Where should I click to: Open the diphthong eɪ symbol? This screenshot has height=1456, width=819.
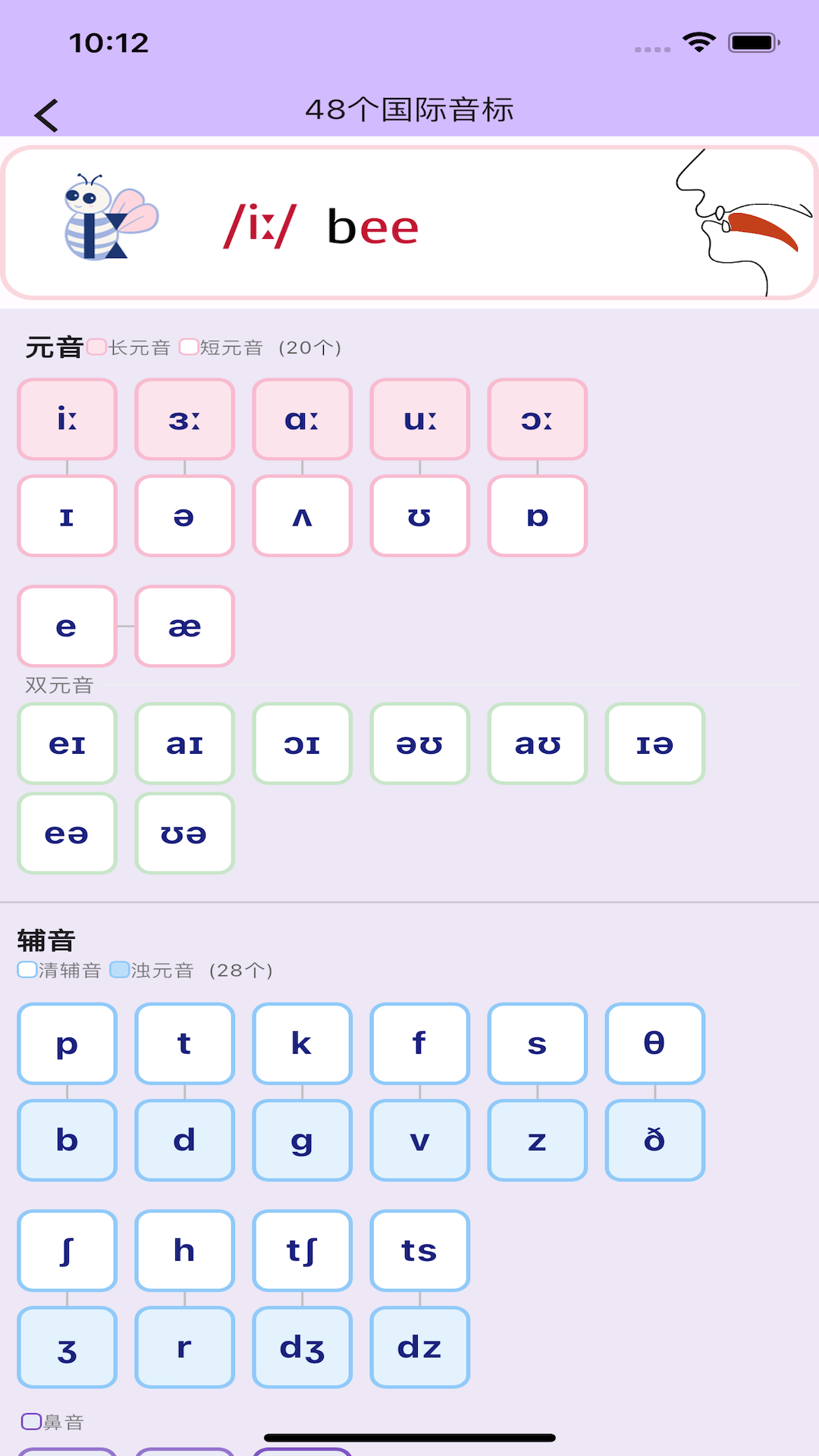tap(67, 744)
